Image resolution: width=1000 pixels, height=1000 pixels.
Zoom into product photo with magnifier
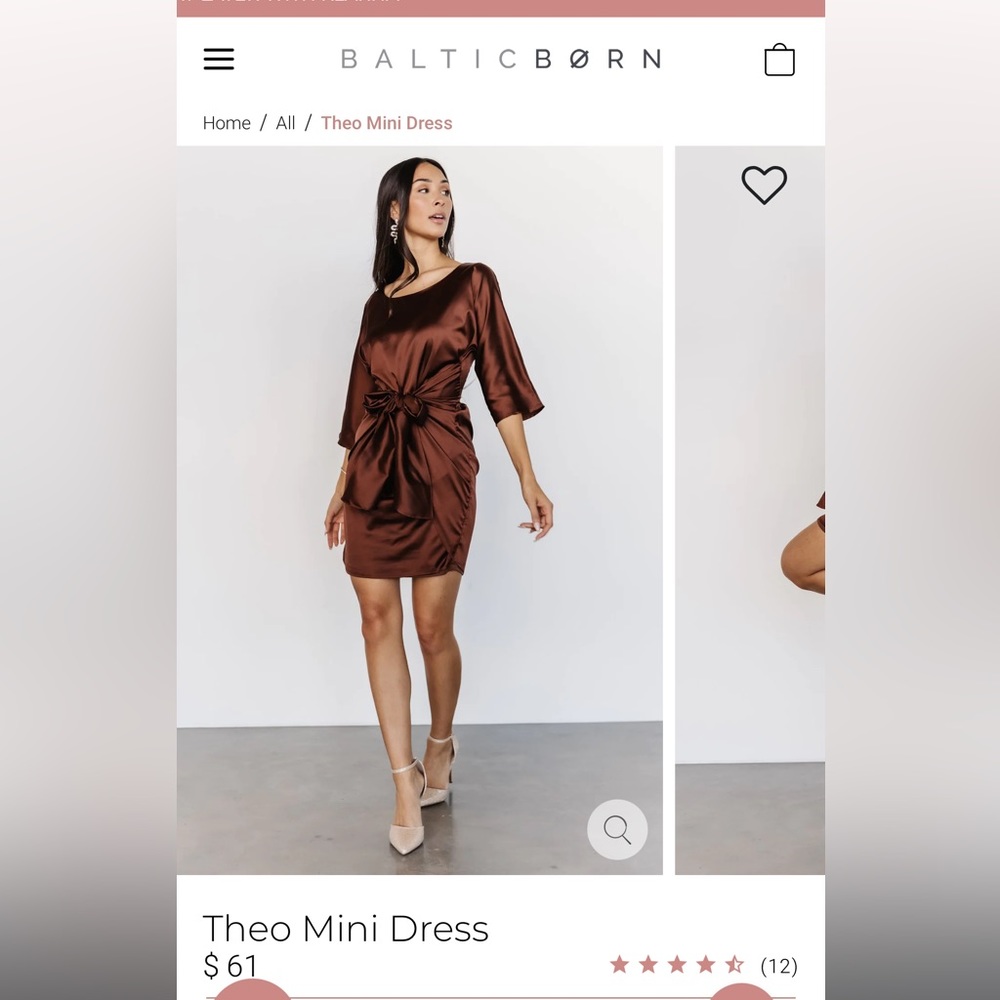pyautogui.click(x=617, y=830)
